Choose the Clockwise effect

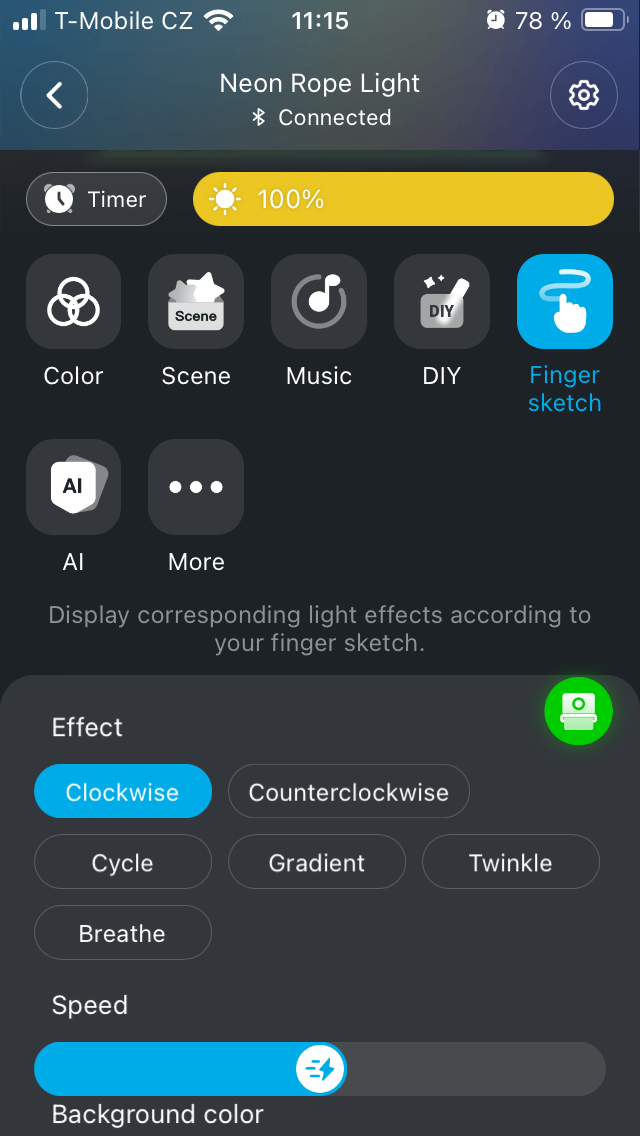[x=123, y=792]
